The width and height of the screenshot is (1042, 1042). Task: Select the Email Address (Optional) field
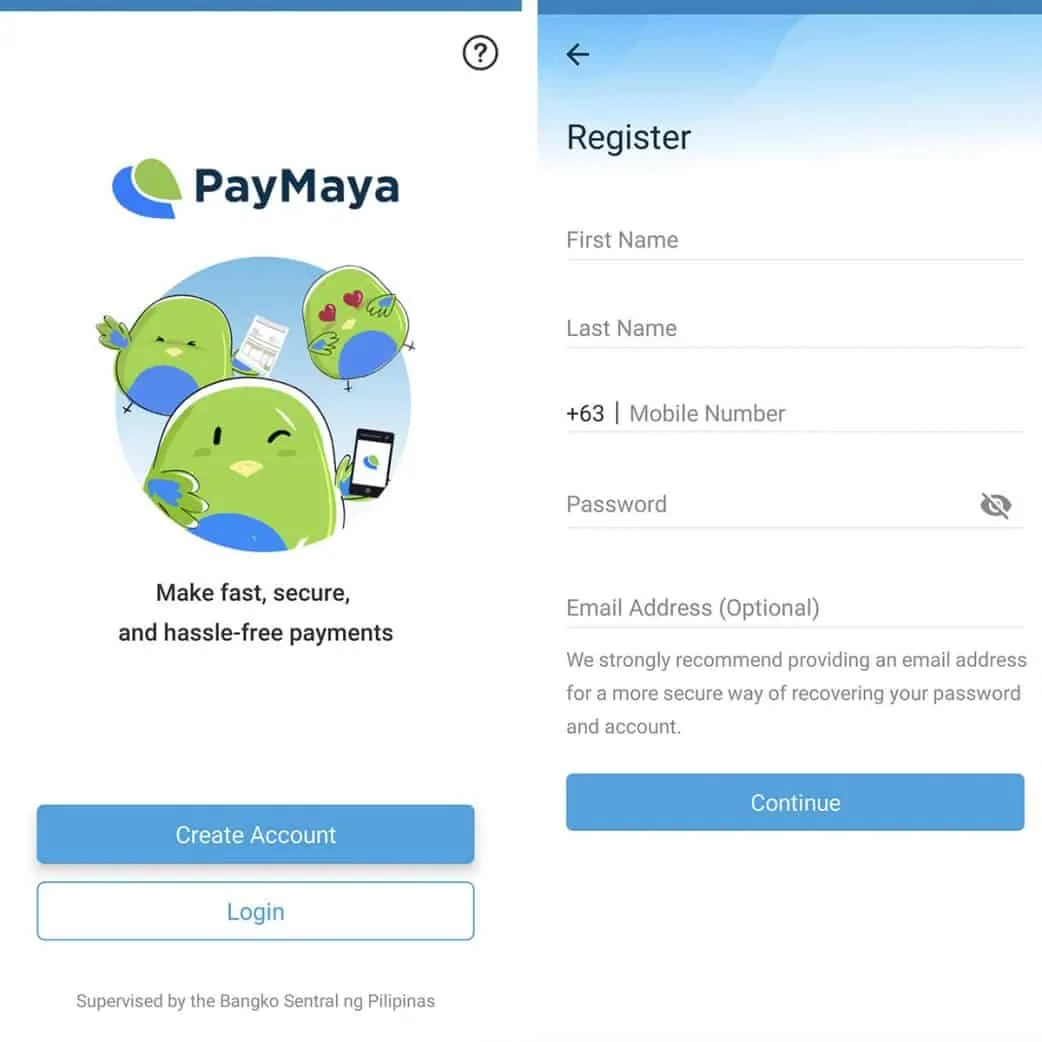click(794, 607)
